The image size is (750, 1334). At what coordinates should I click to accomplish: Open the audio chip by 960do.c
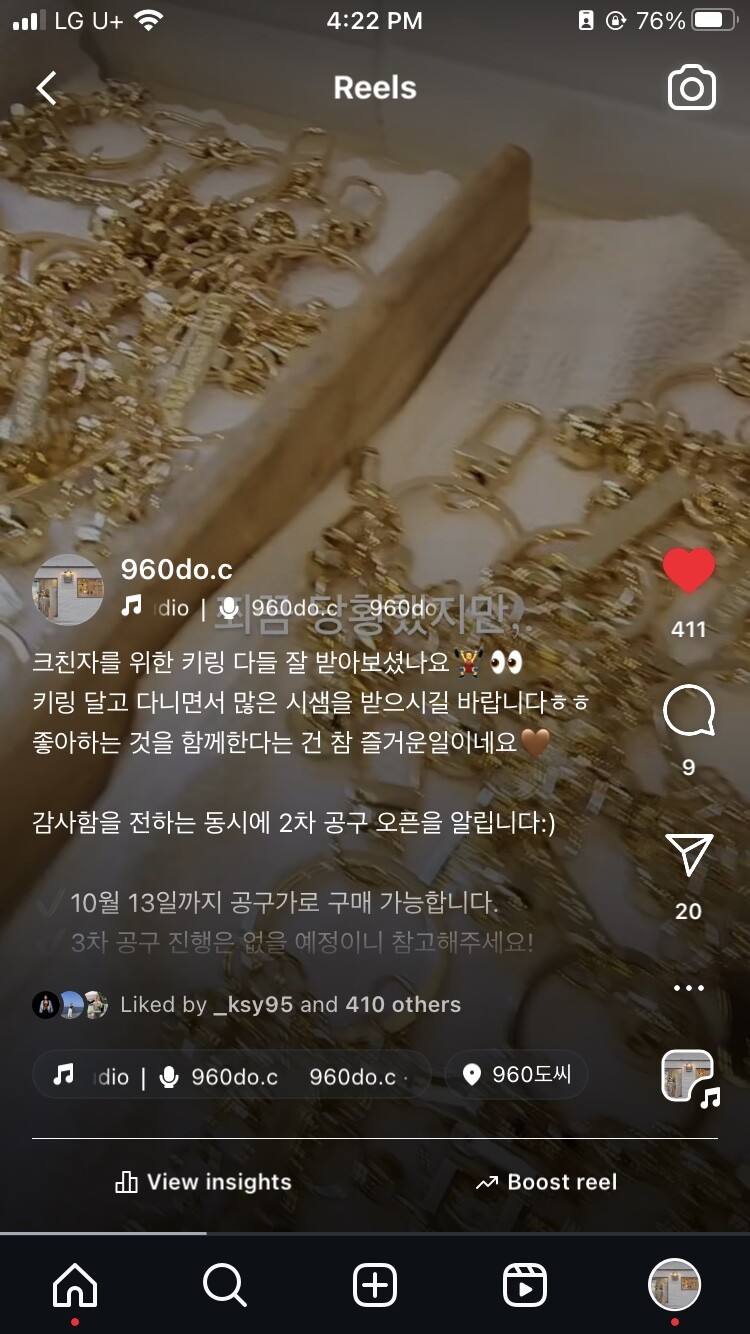[232, 1076]
